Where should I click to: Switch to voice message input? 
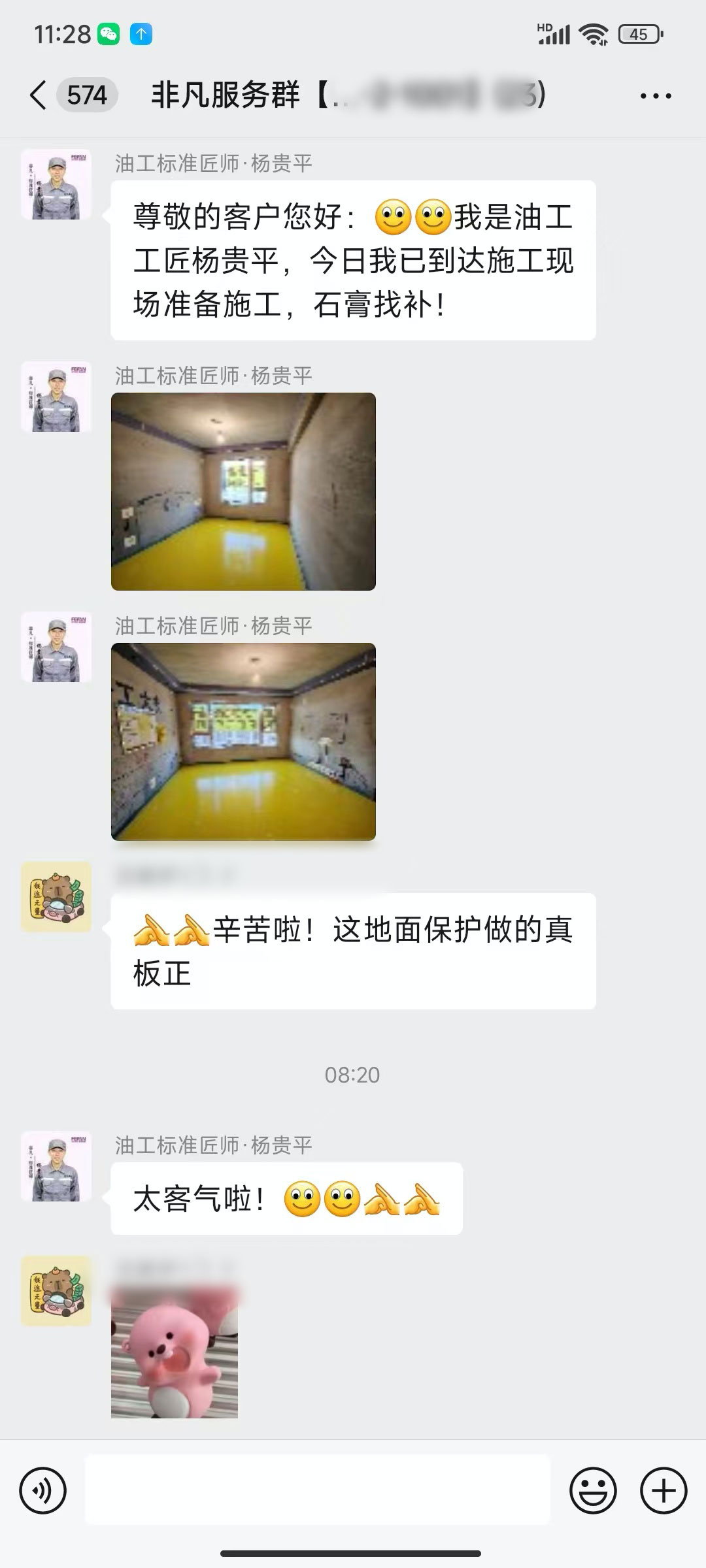[43, 1491]
